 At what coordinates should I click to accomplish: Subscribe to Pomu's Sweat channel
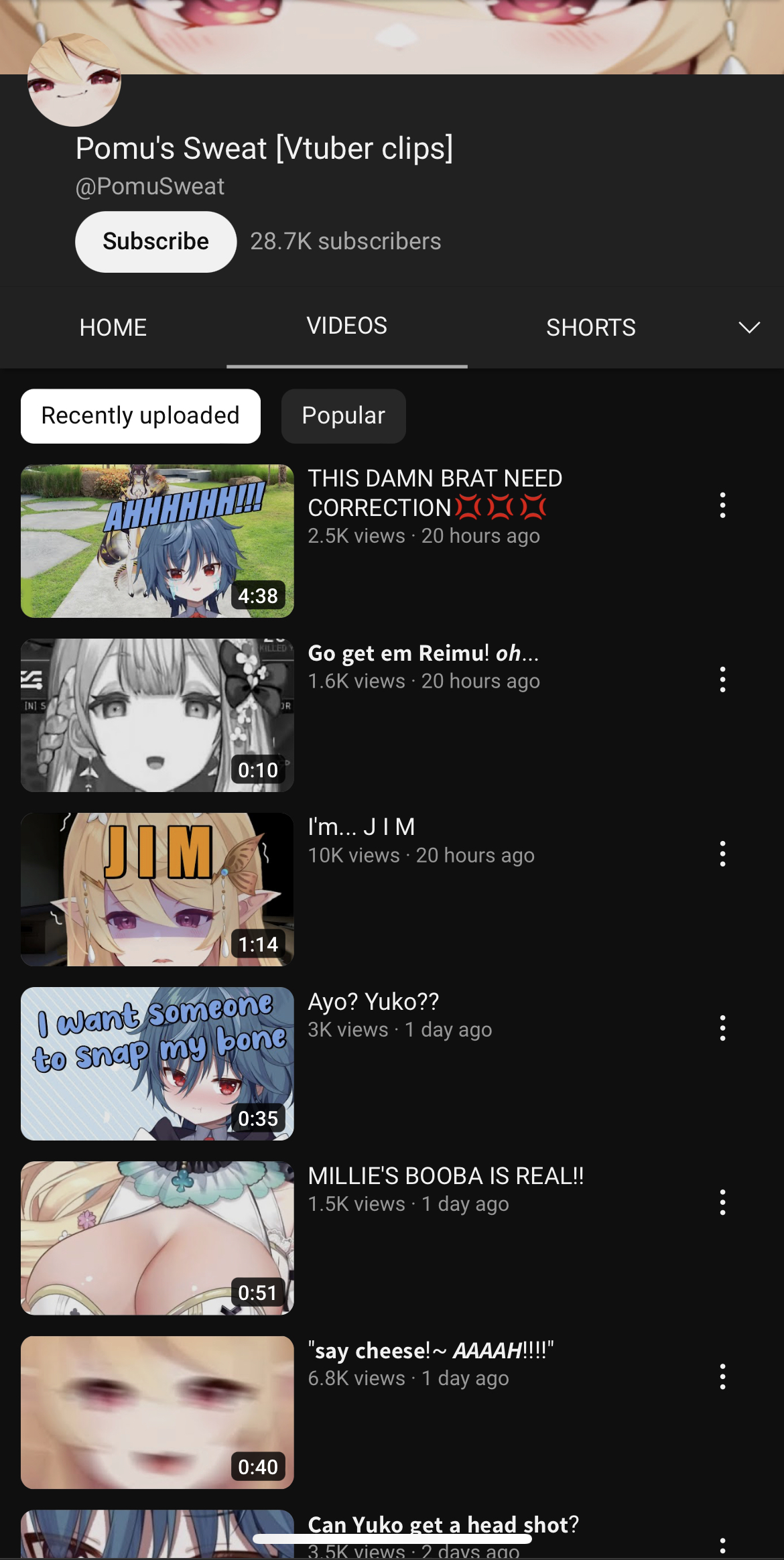pyautogui.click(x=155, y=242)
